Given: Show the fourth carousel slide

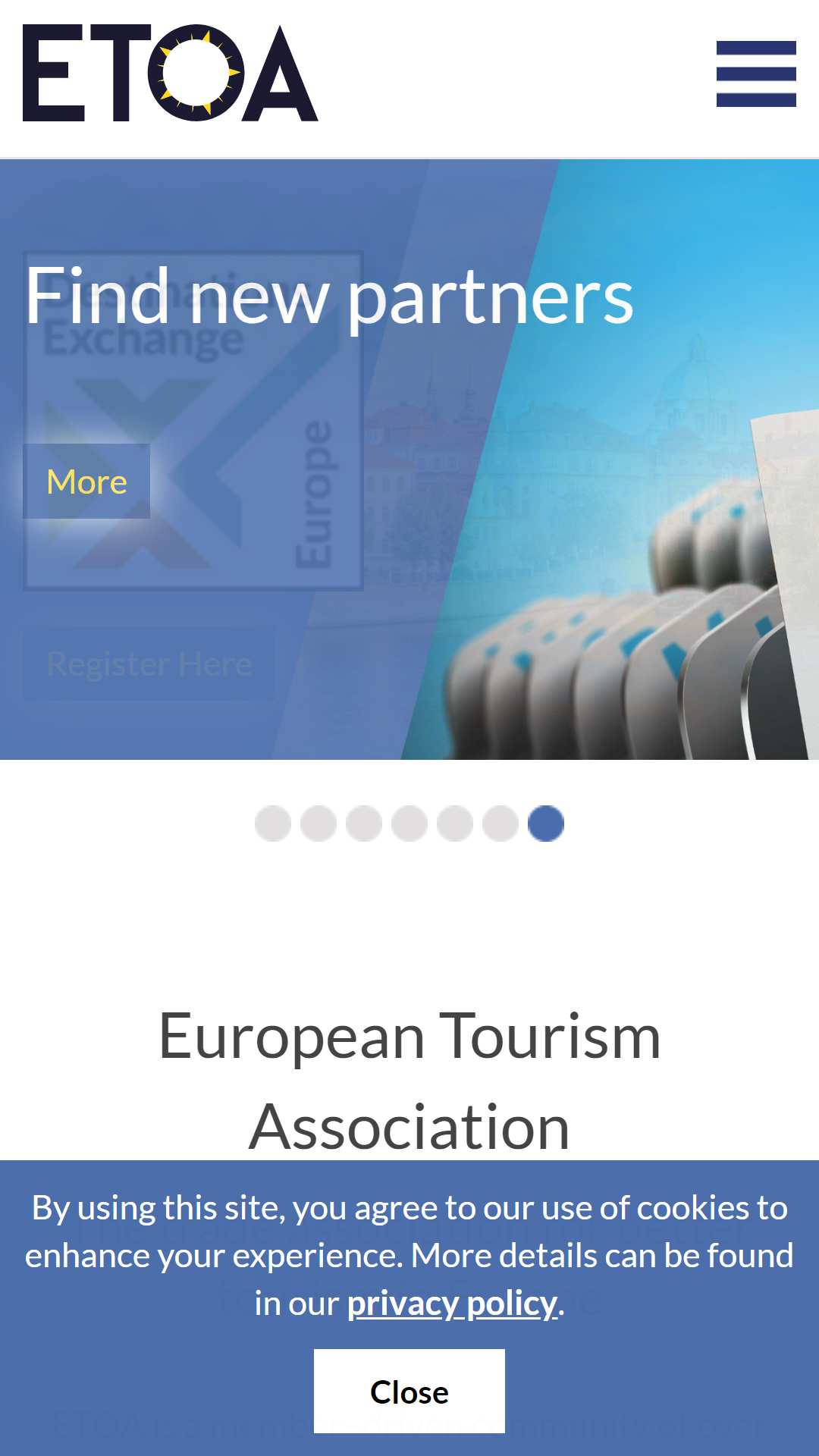Looking at the screenshot, I should 409,824.
